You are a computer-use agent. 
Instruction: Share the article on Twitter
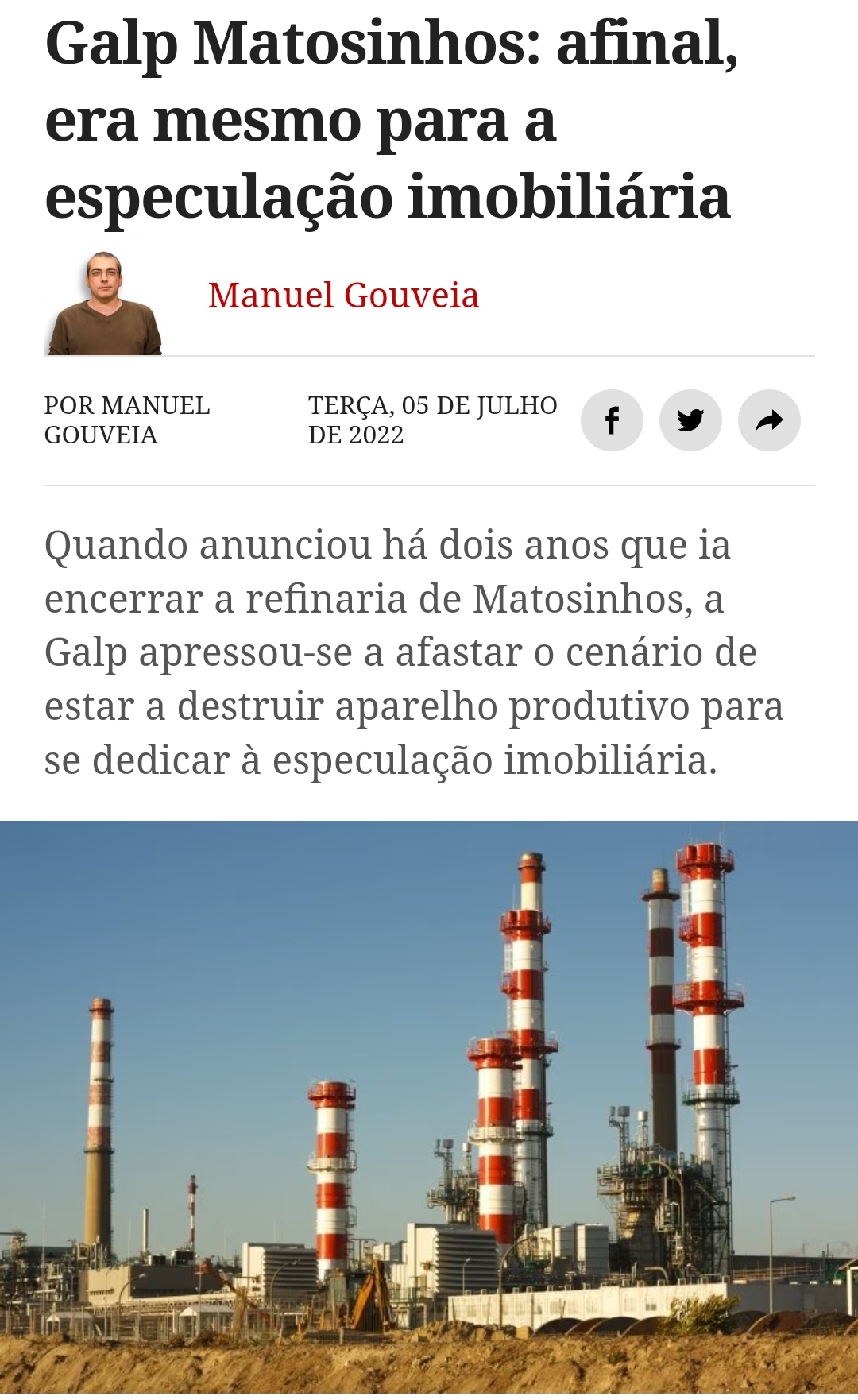[x=690, y=420]
